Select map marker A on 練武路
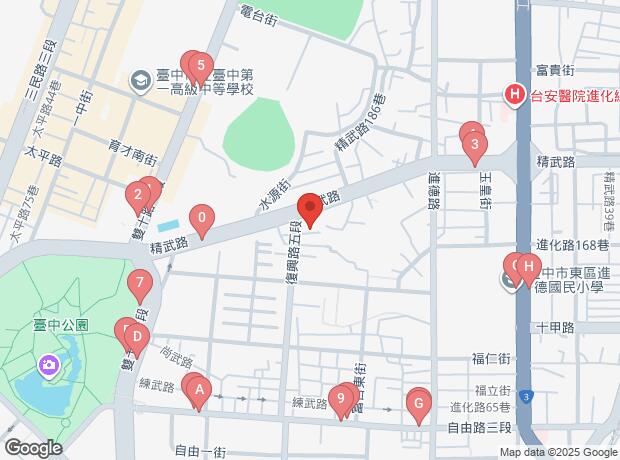This screenshot has width=620, height=460. [198, 391]
